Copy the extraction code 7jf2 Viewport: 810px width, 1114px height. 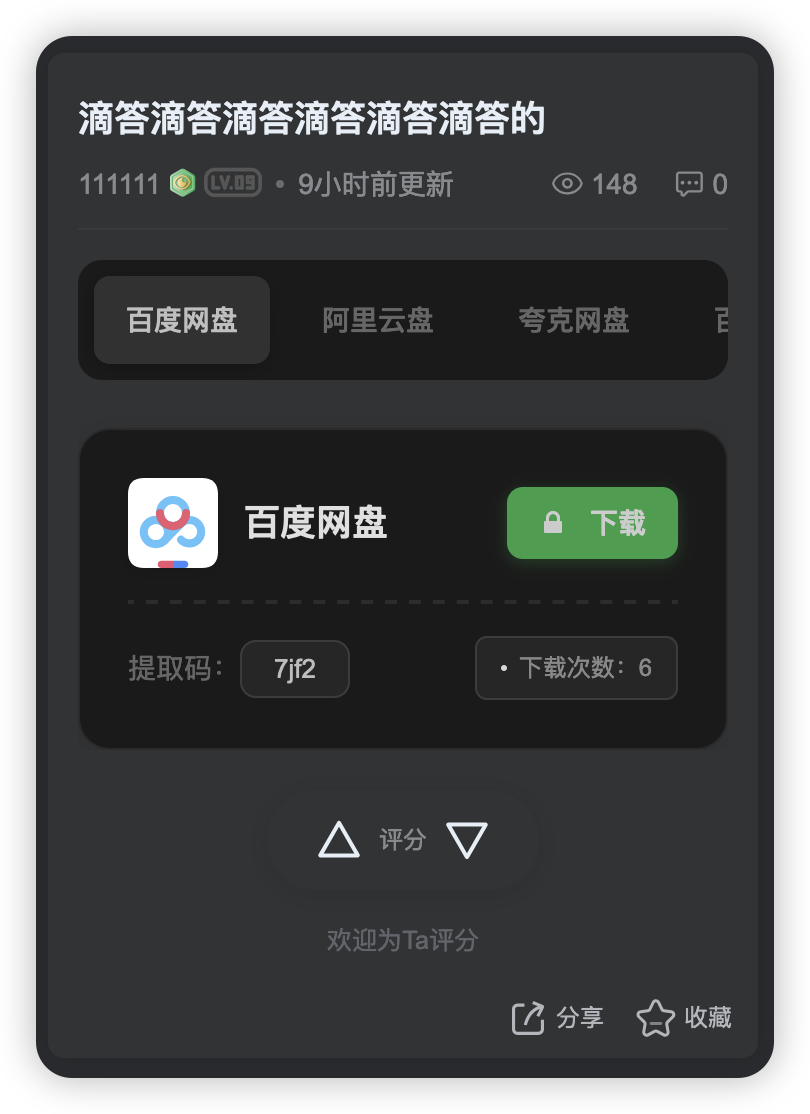tap(294, 668)
